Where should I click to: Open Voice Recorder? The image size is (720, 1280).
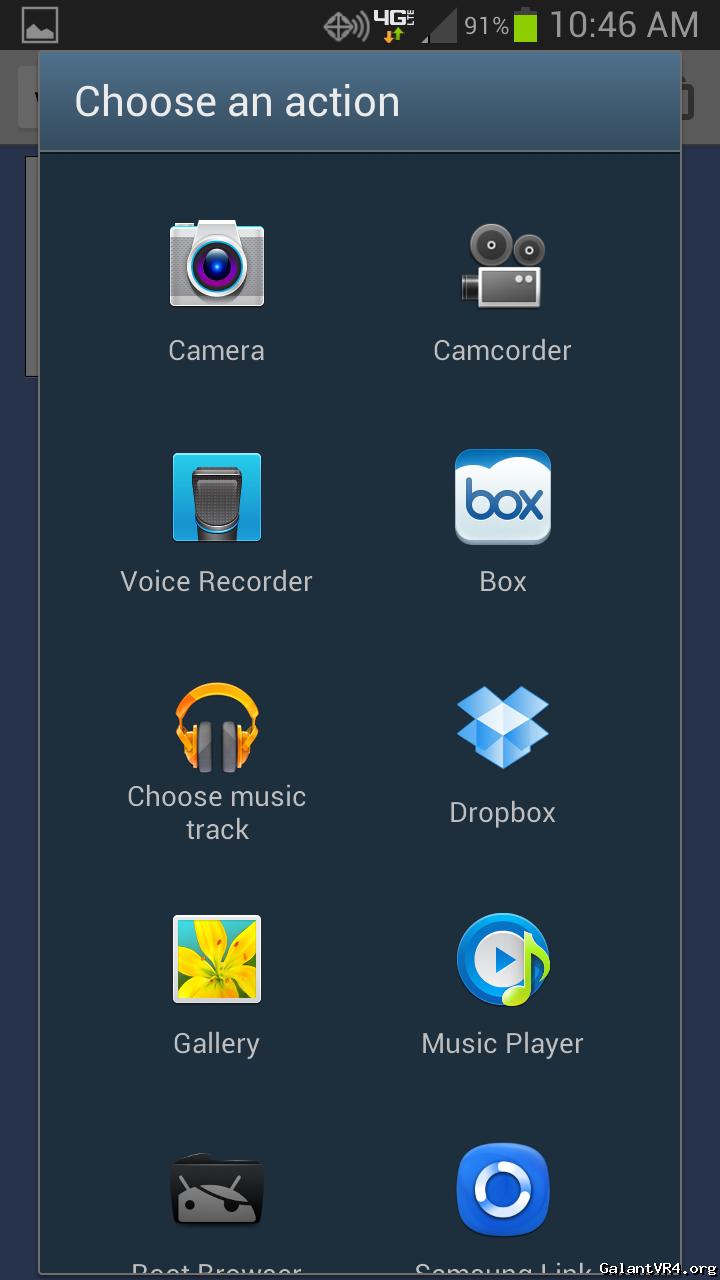pos(217,521)
